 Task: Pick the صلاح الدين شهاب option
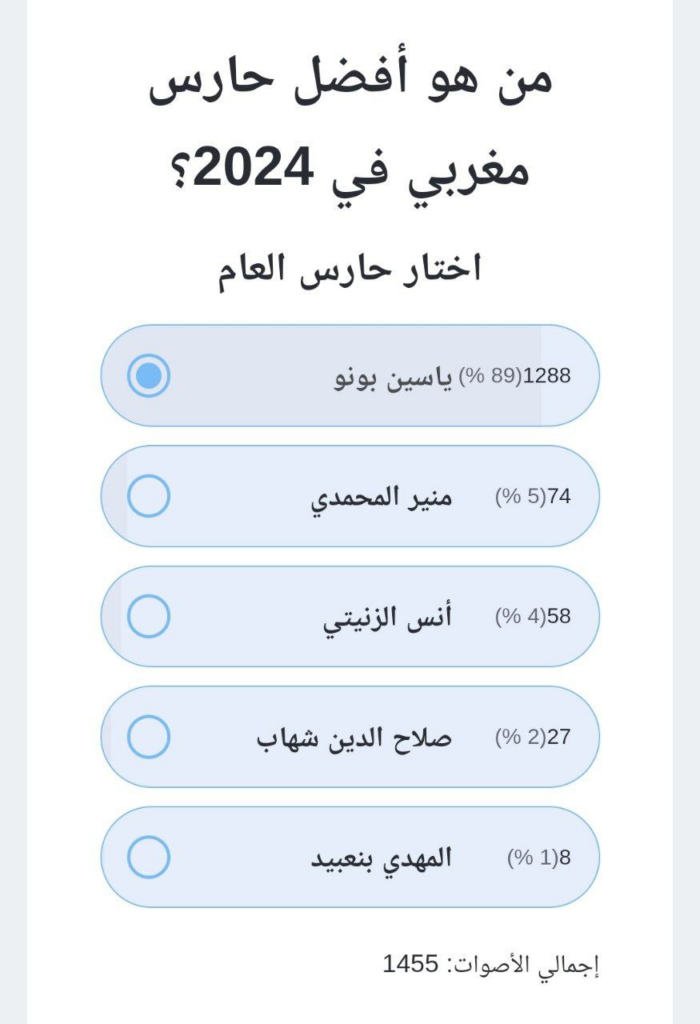point(149,737)
